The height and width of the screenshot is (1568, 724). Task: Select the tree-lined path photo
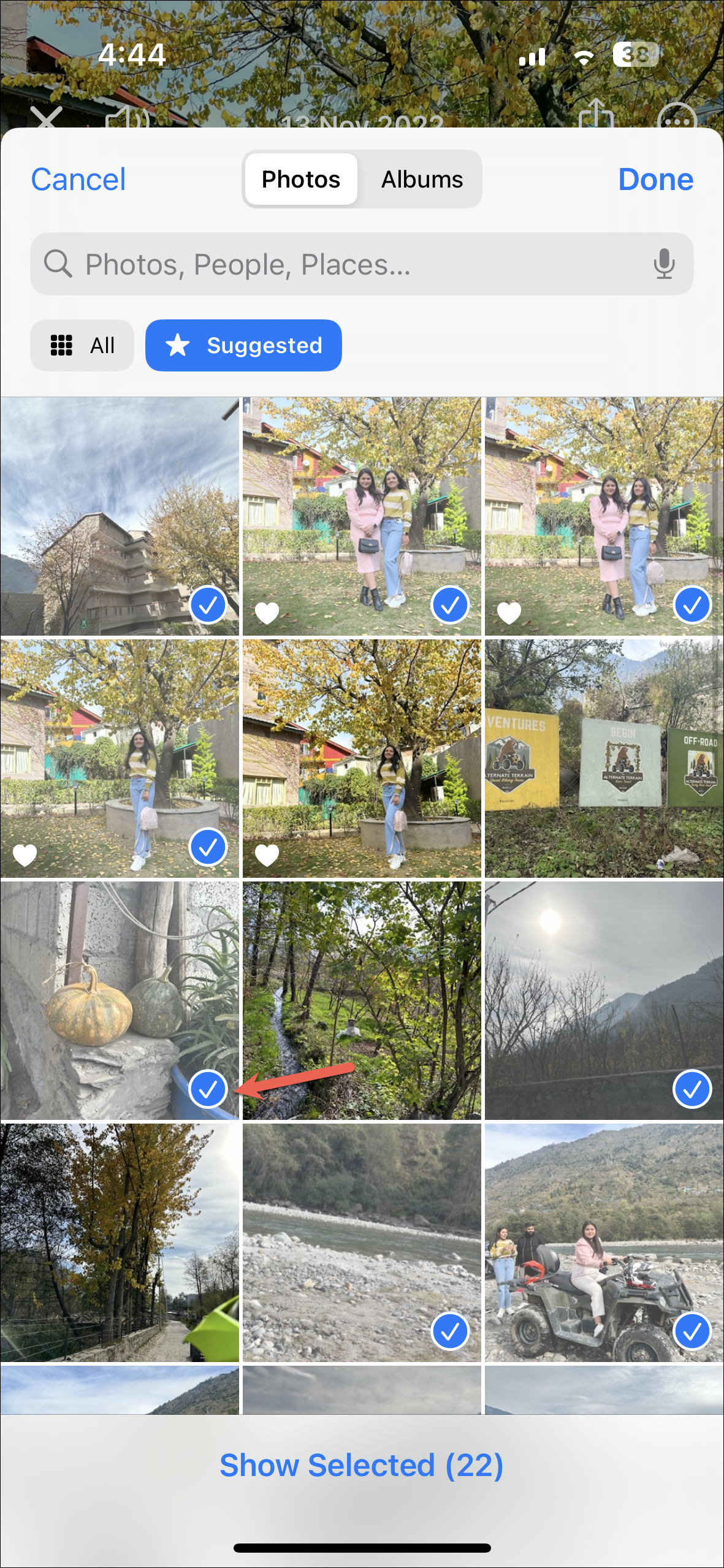[120, 1243]
